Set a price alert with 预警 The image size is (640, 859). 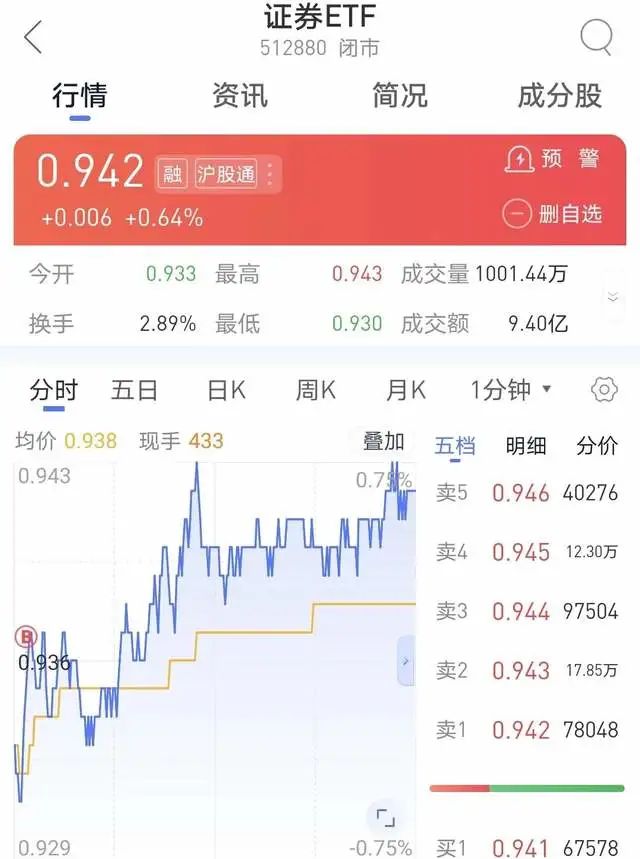(x=553, y=159)
